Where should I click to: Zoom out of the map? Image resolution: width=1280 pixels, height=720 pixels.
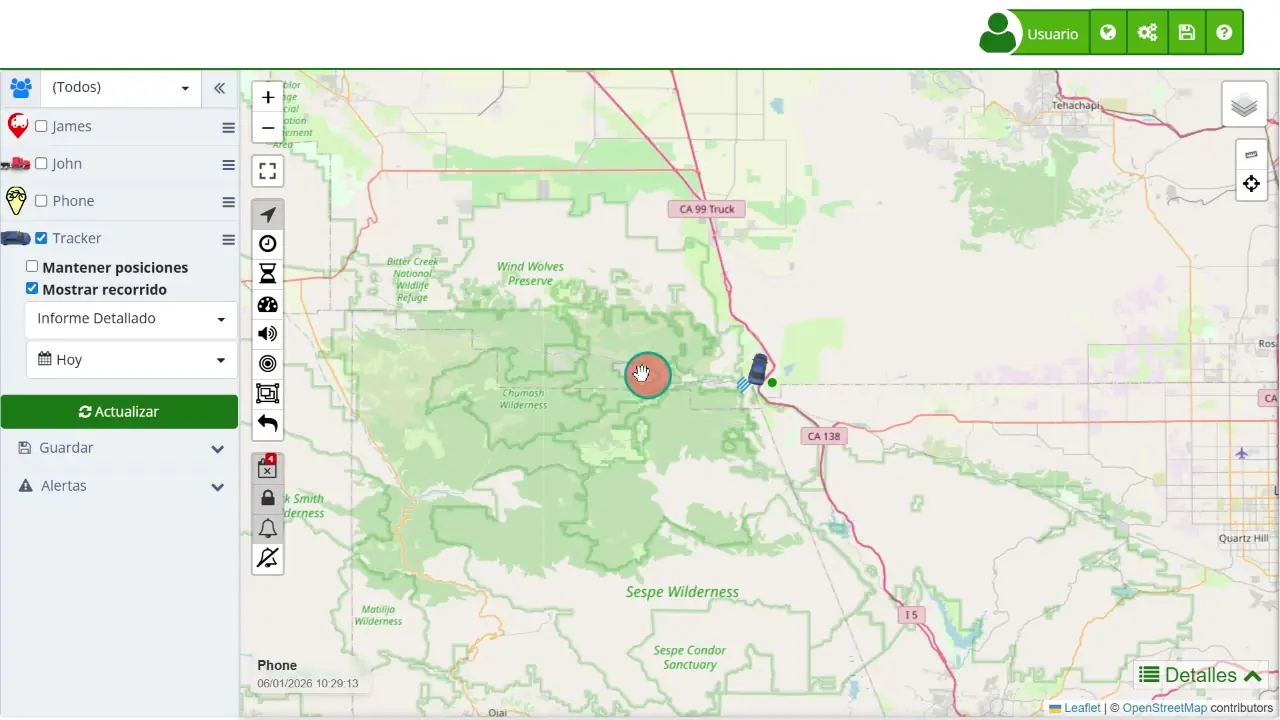point(267,128)
